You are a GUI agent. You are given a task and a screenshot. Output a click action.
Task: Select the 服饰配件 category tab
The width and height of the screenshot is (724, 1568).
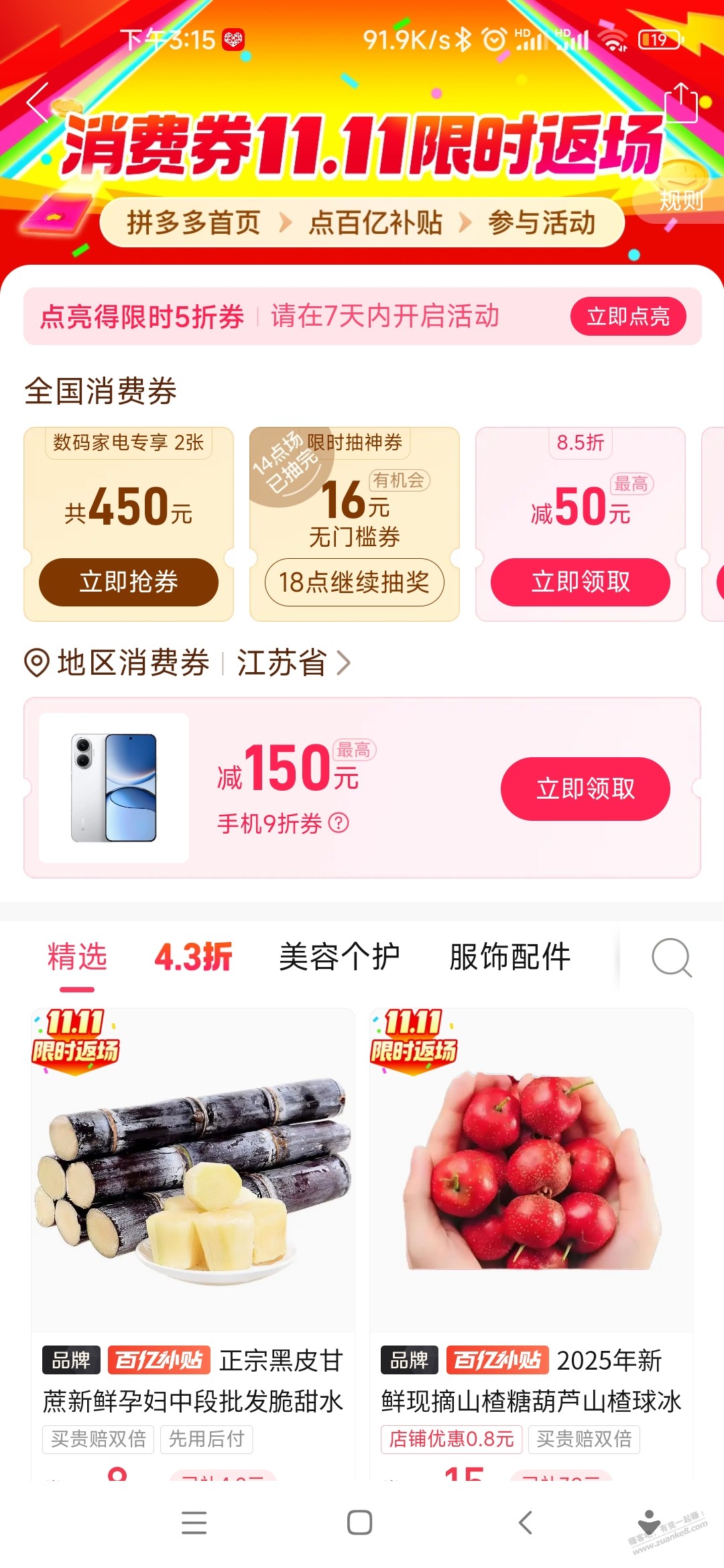click(509, 957)
